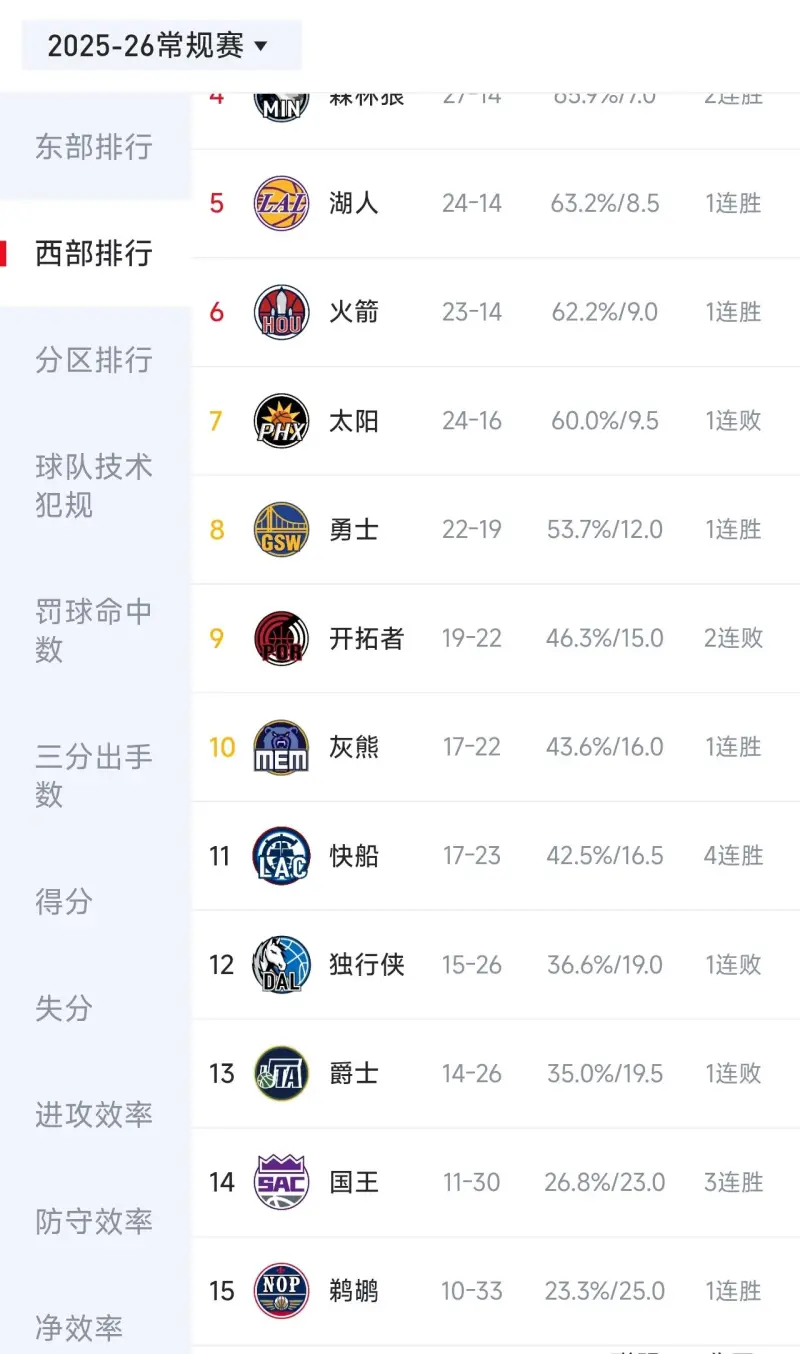Open the 进攻效率 rankings
This screenshot has height=1354, width=800.
(x=93, y=1116)
